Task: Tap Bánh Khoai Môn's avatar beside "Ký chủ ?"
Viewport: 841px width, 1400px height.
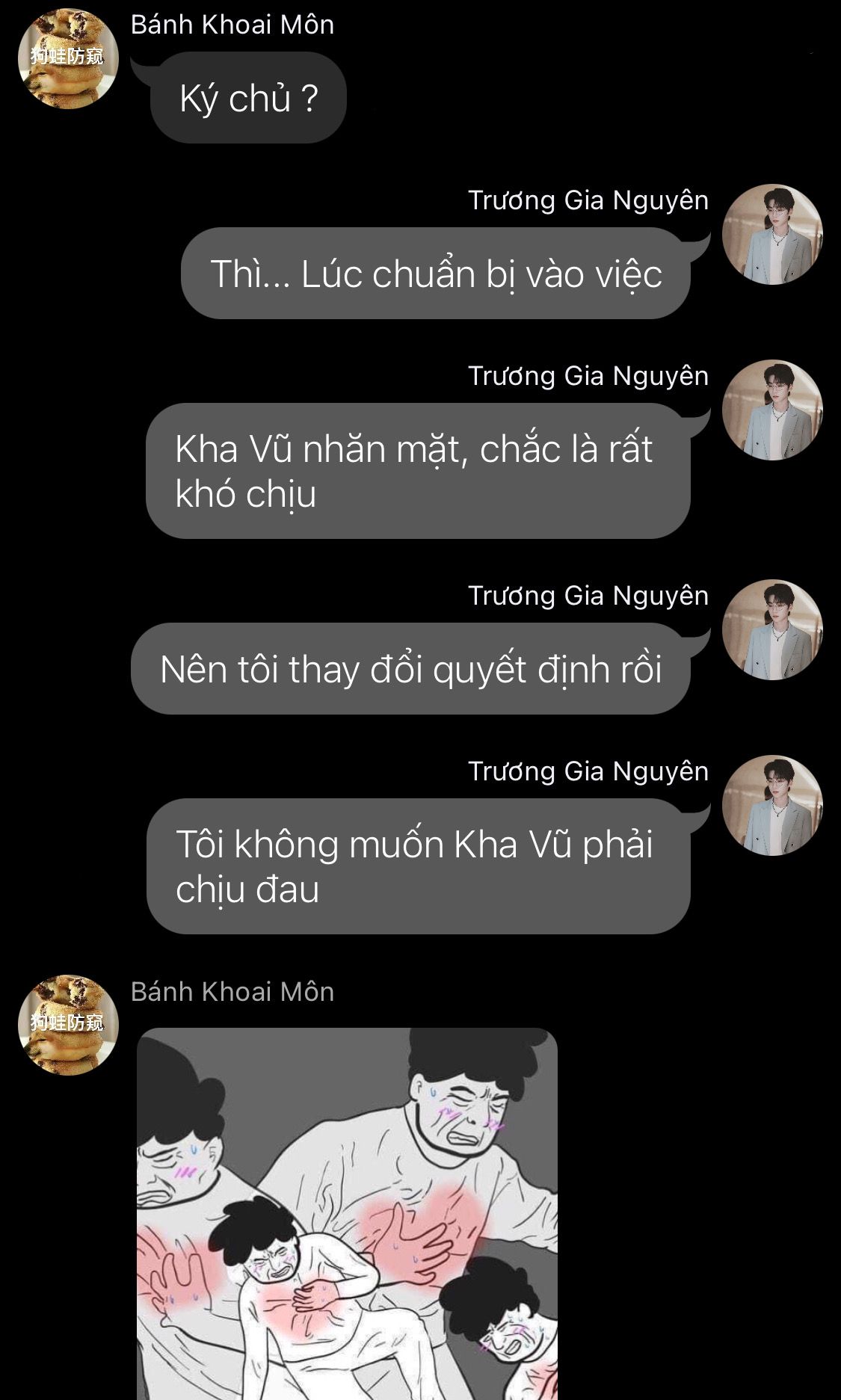Action: point(68,58)
